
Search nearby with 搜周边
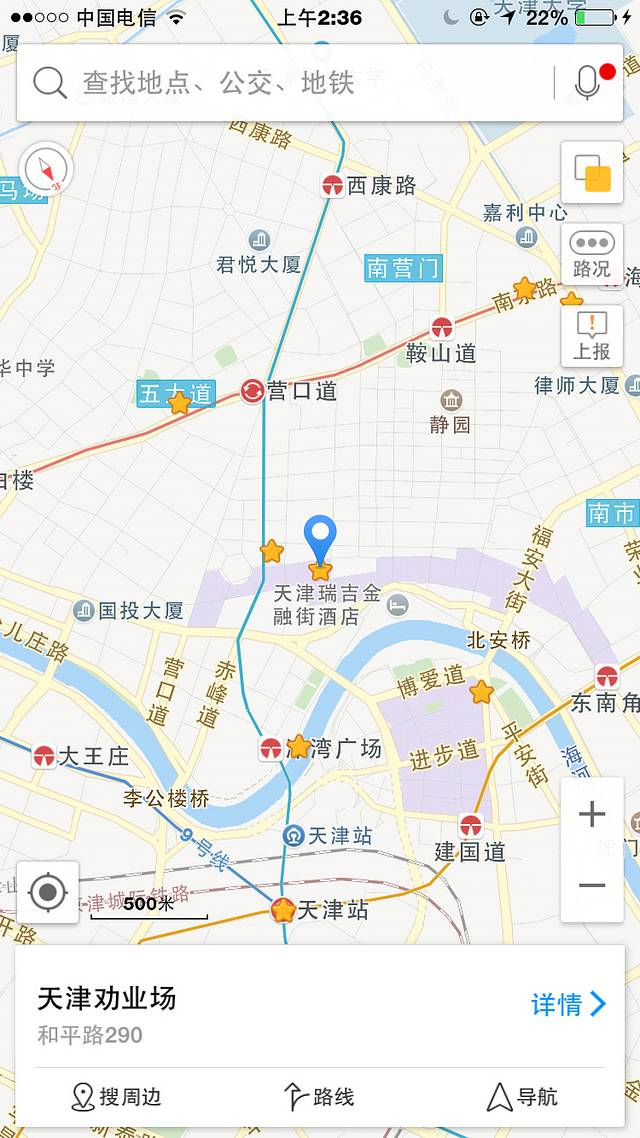coord(117,1097)
